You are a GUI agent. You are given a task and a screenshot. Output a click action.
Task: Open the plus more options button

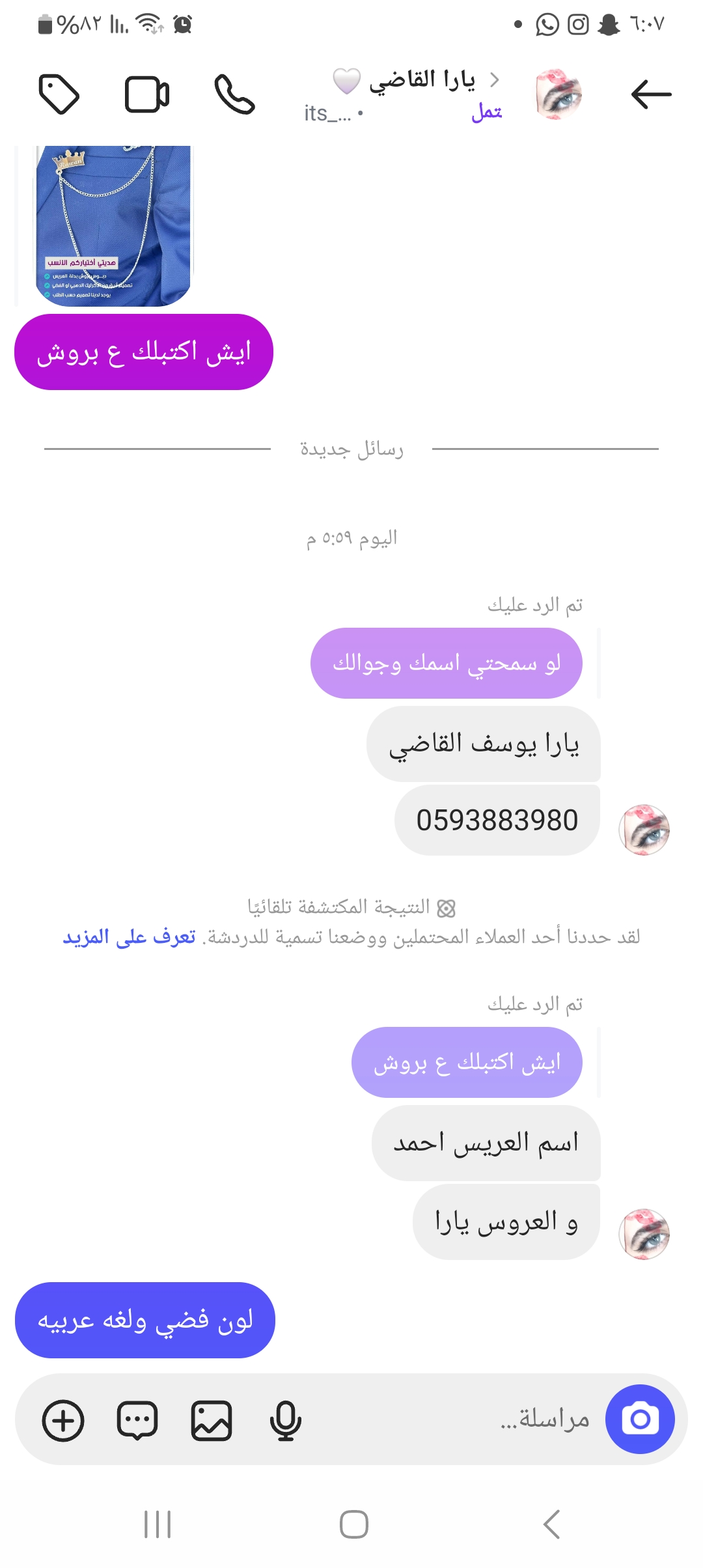63,1420
